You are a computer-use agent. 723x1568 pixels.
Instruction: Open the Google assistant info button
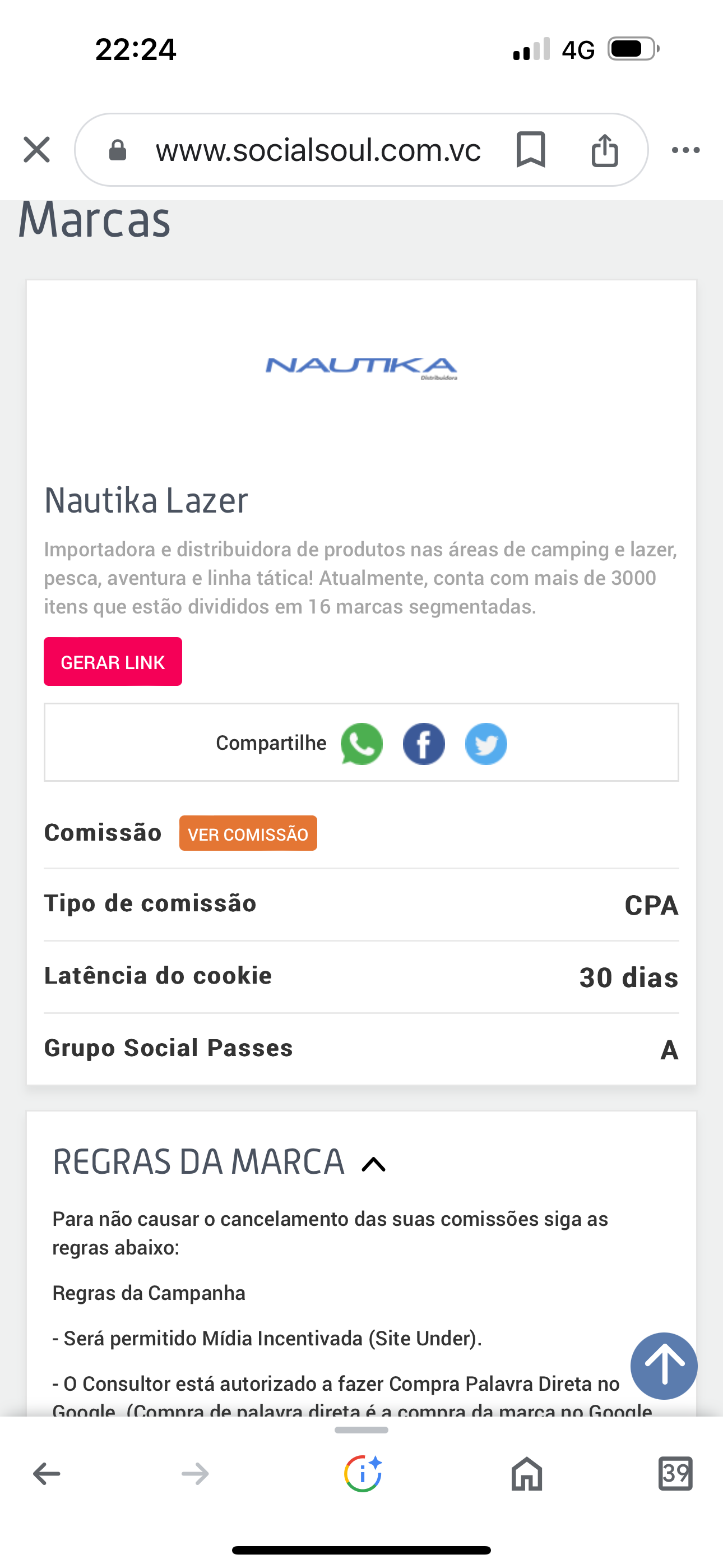click(363, 1474)
